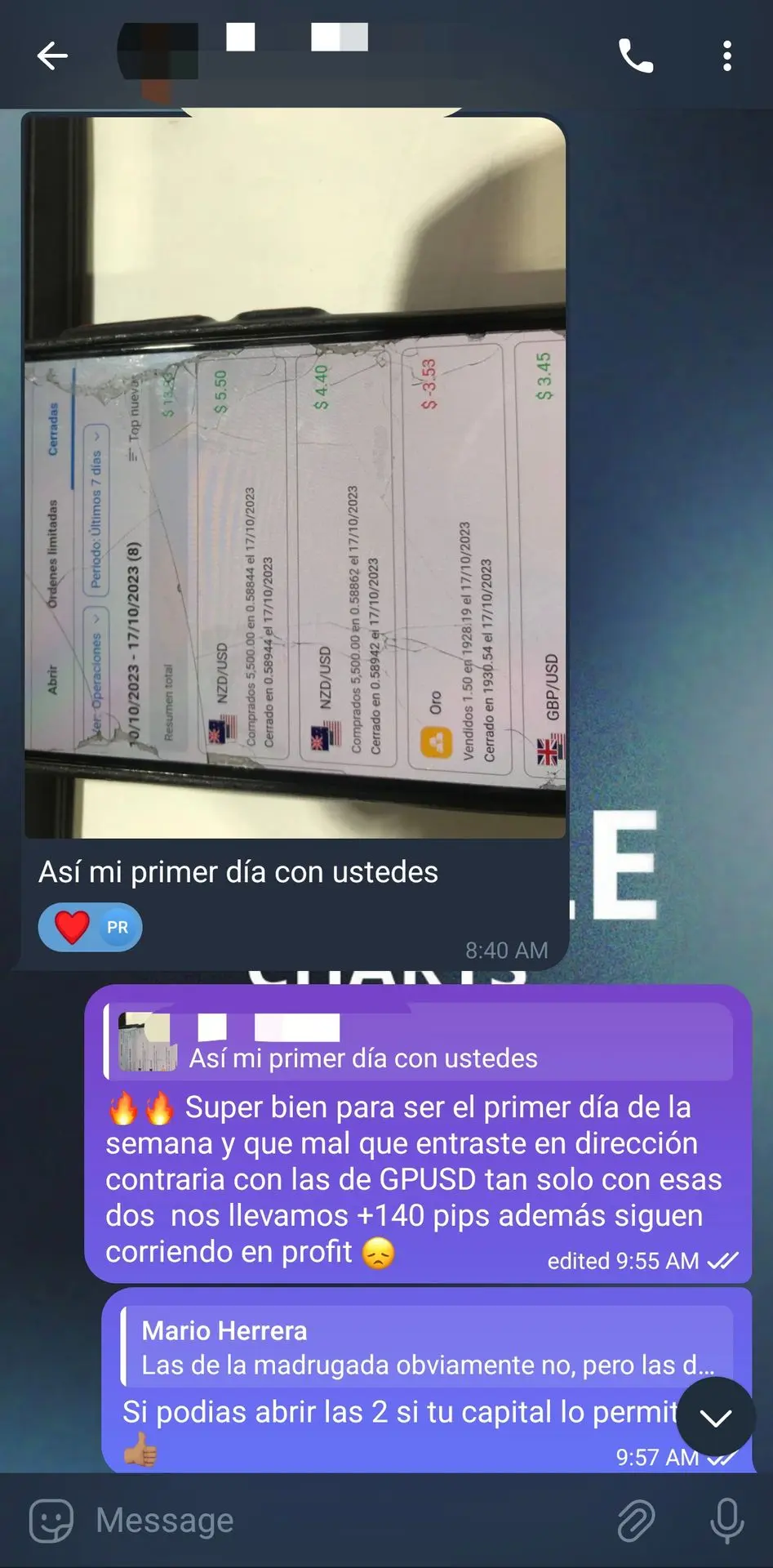Open the three-dot overflow menu

click(726, 56)
